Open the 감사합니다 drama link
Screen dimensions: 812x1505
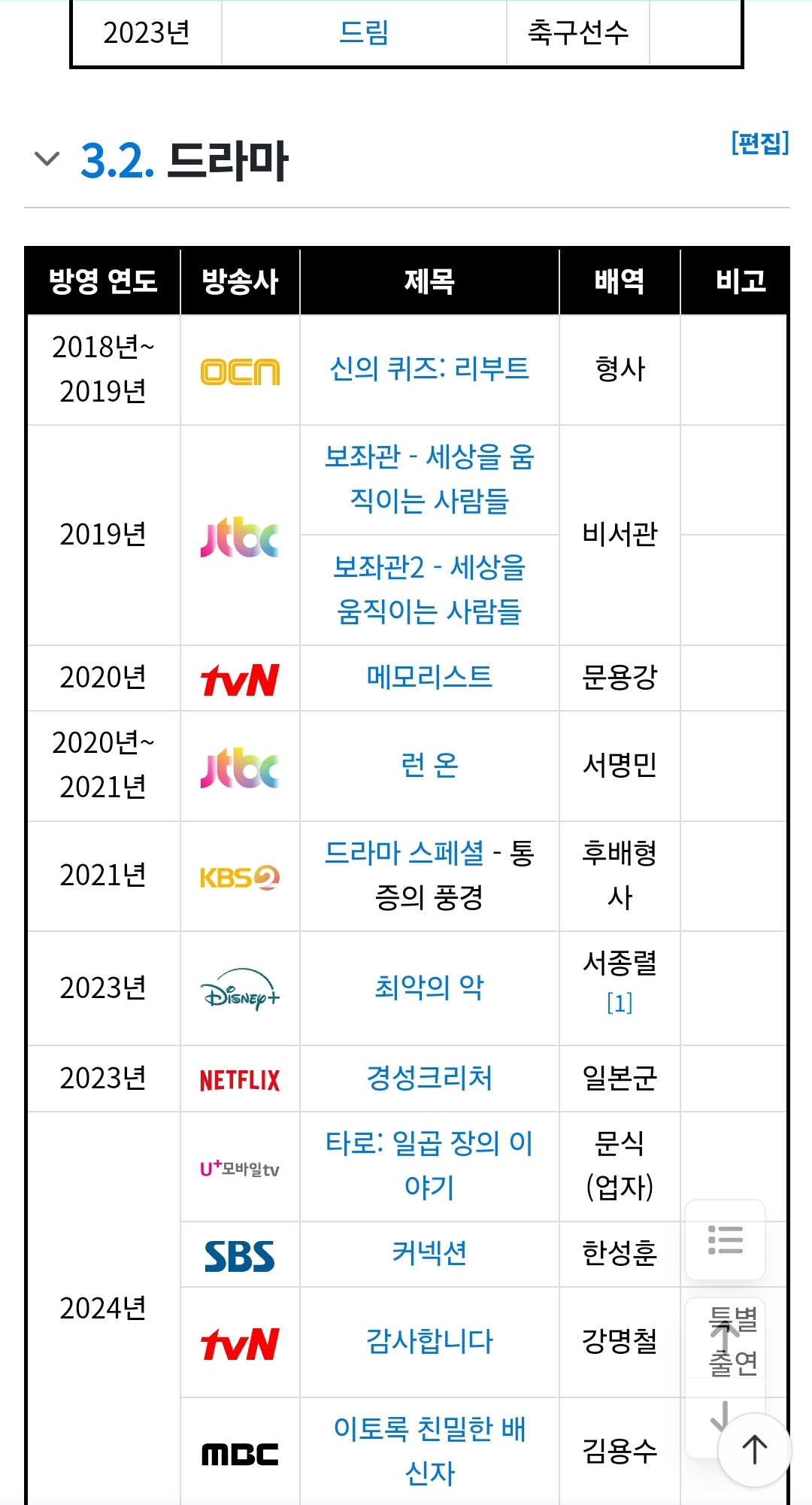click(x=429, y=1341)
